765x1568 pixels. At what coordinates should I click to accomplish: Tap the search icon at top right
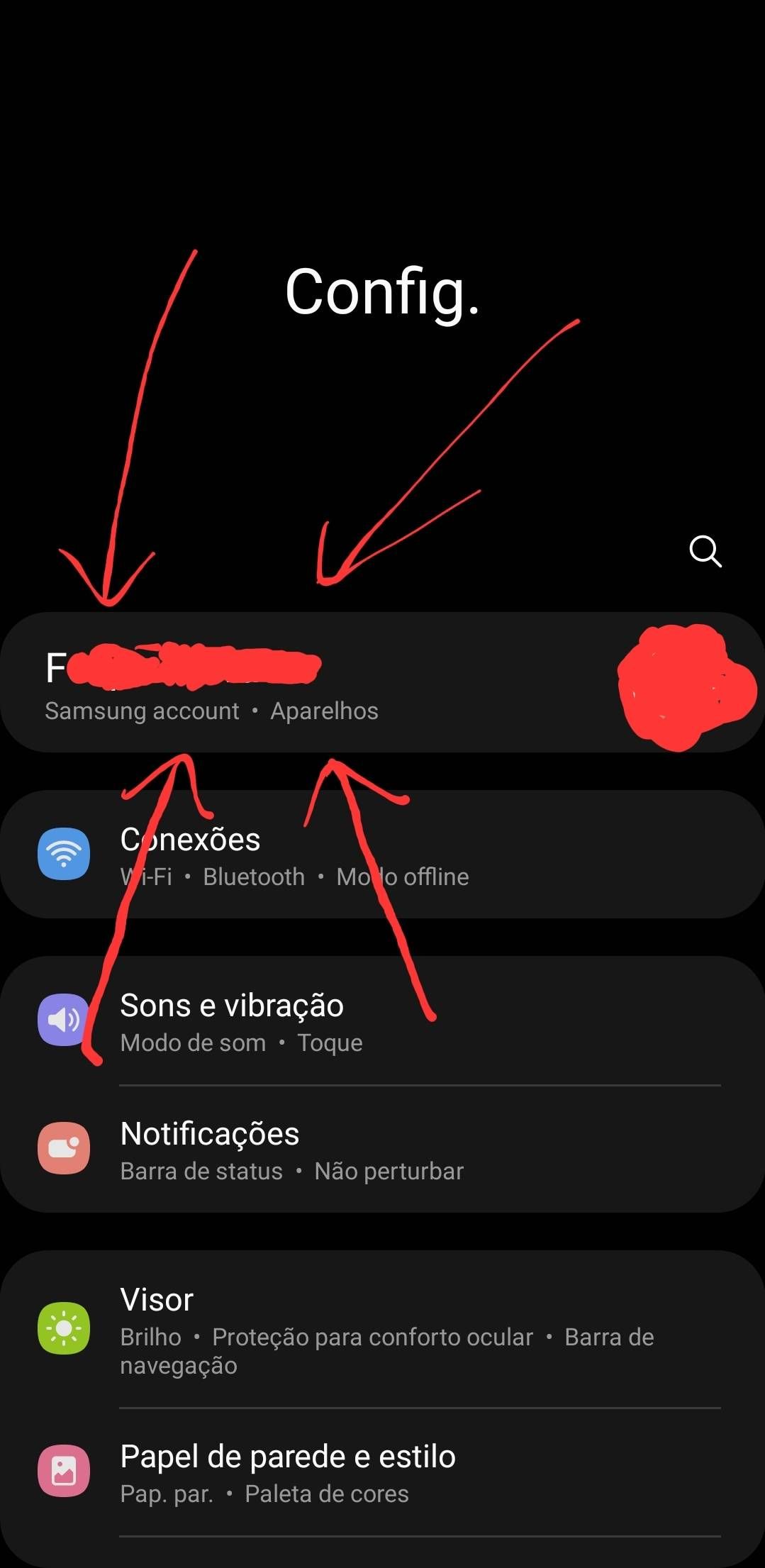coord(705,552)
